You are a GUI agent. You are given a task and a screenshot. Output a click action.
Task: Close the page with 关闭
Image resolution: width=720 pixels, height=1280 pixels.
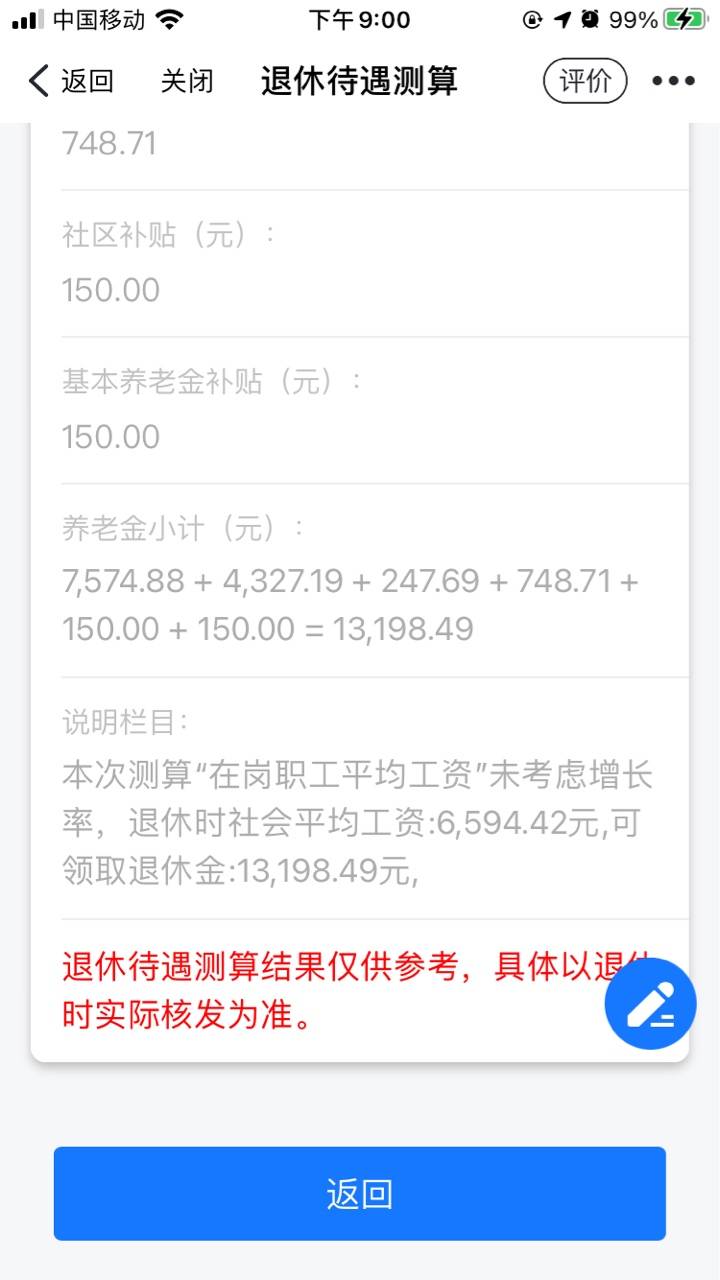[x=187, y=81]
